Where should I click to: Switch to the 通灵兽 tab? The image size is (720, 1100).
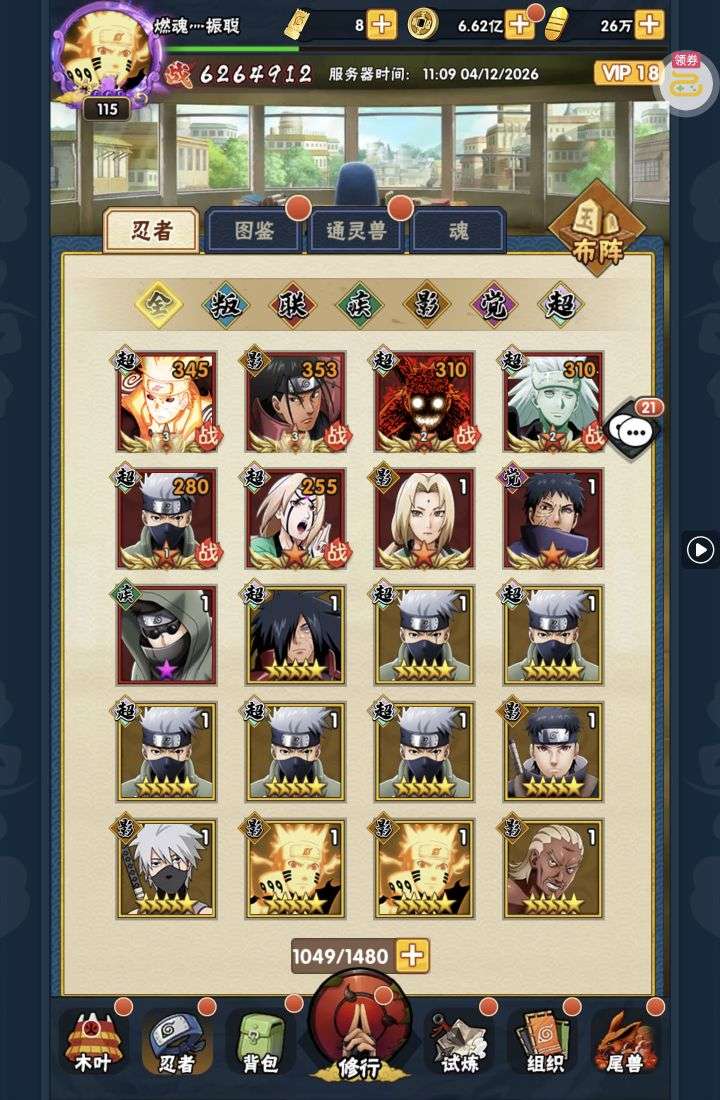click(356, 232)
